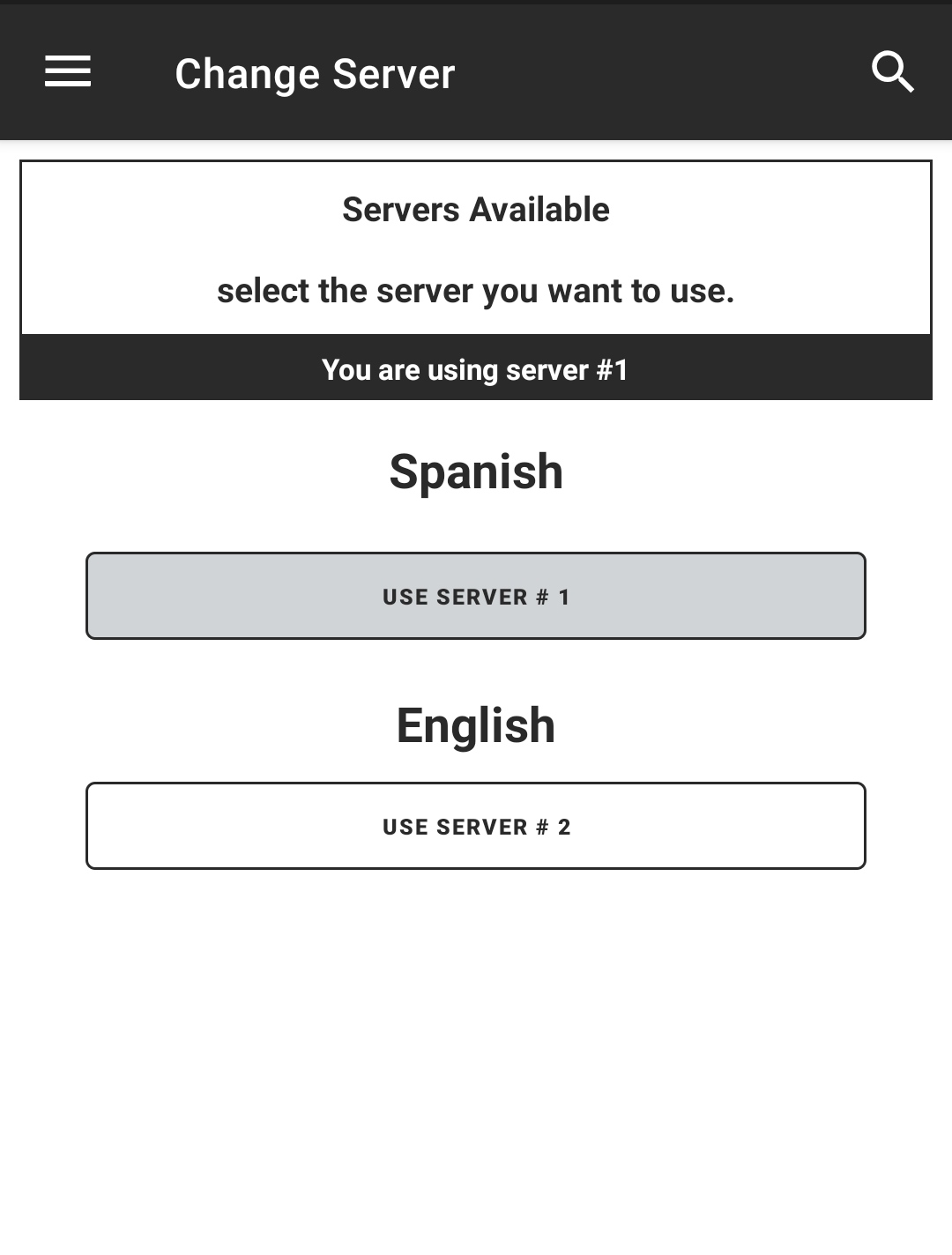952x1255 pixels.
Task: Select Use Server # 1 for Spanish
Action: [x=476, y=596]
